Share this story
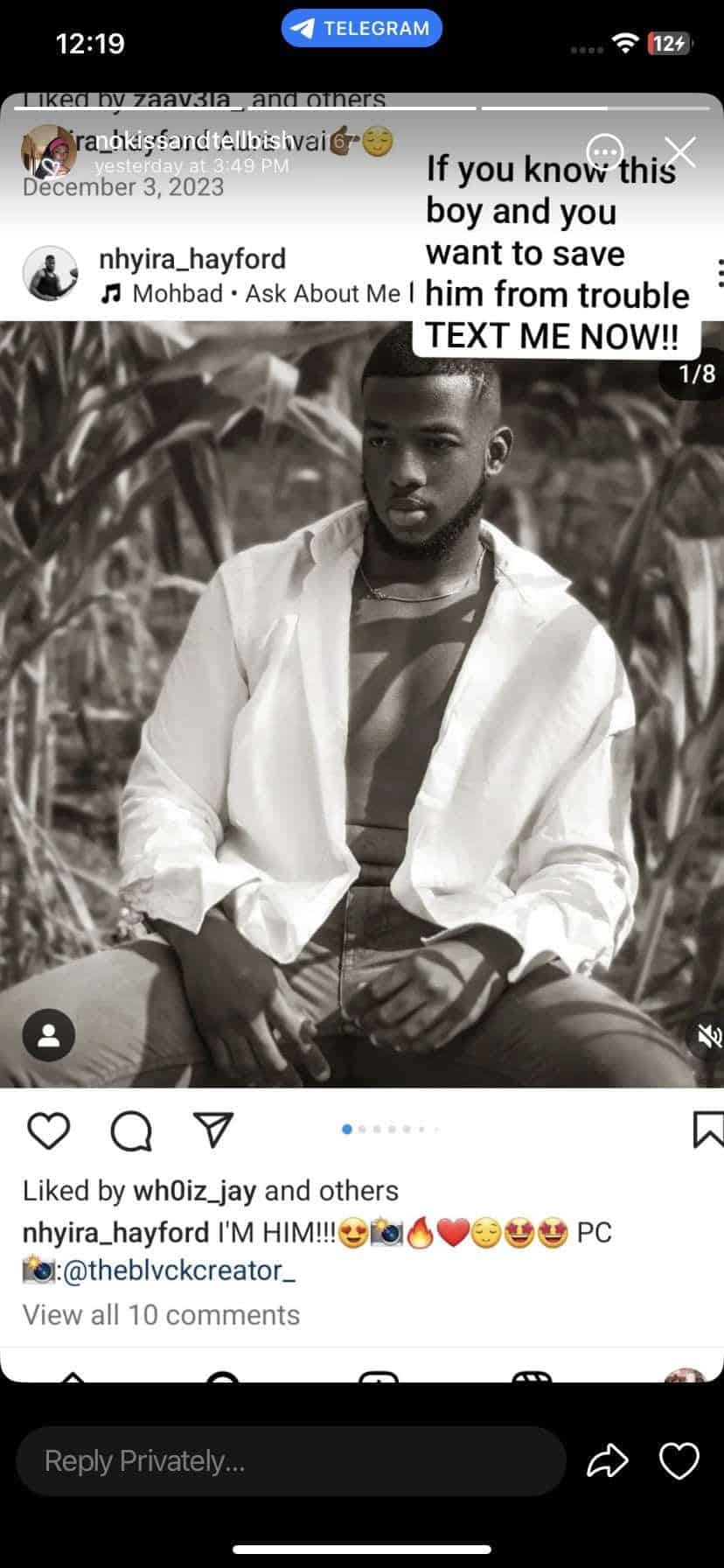Screen dimensions: 724x1568 click(607, 1460)
